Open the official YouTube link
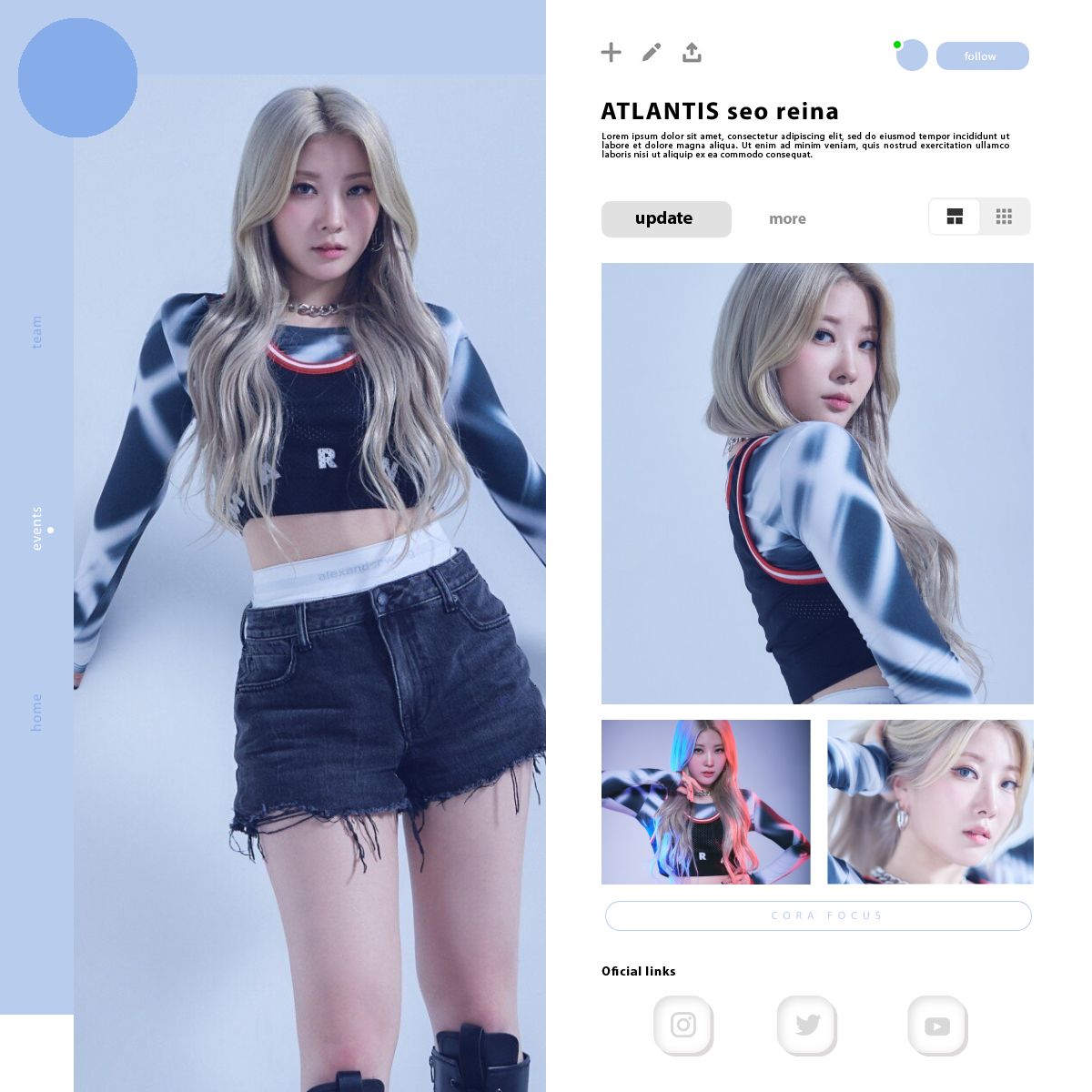This screenshot has height=1092, width=1092. (x=937, y=1026)
